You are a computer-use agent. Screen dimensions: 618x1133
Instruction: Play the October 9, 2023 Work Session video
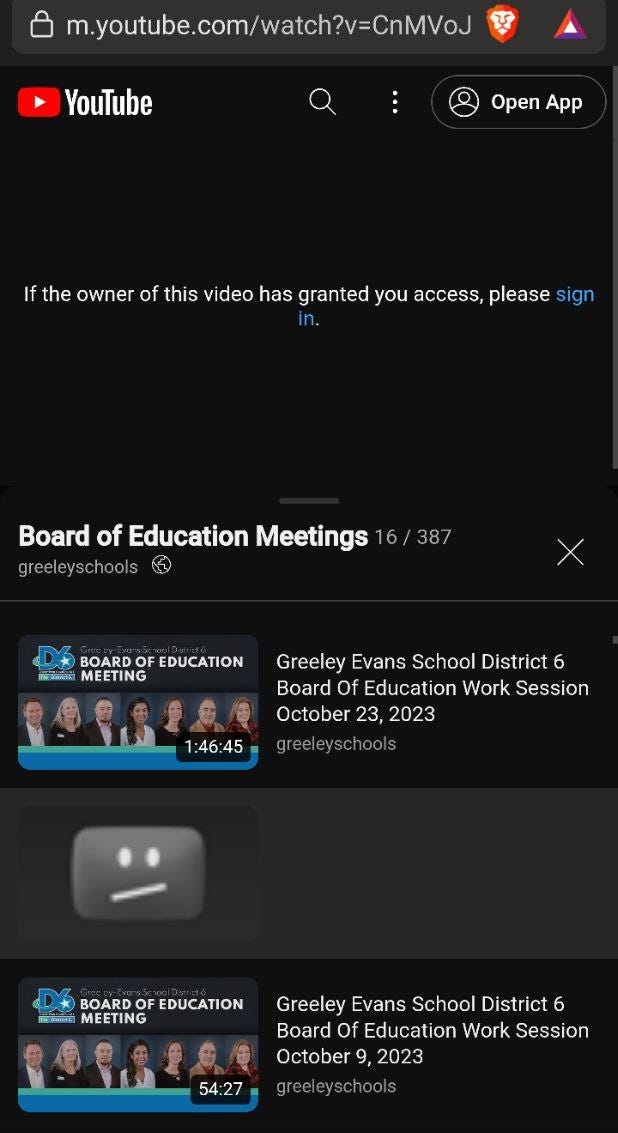point(309,1044)
